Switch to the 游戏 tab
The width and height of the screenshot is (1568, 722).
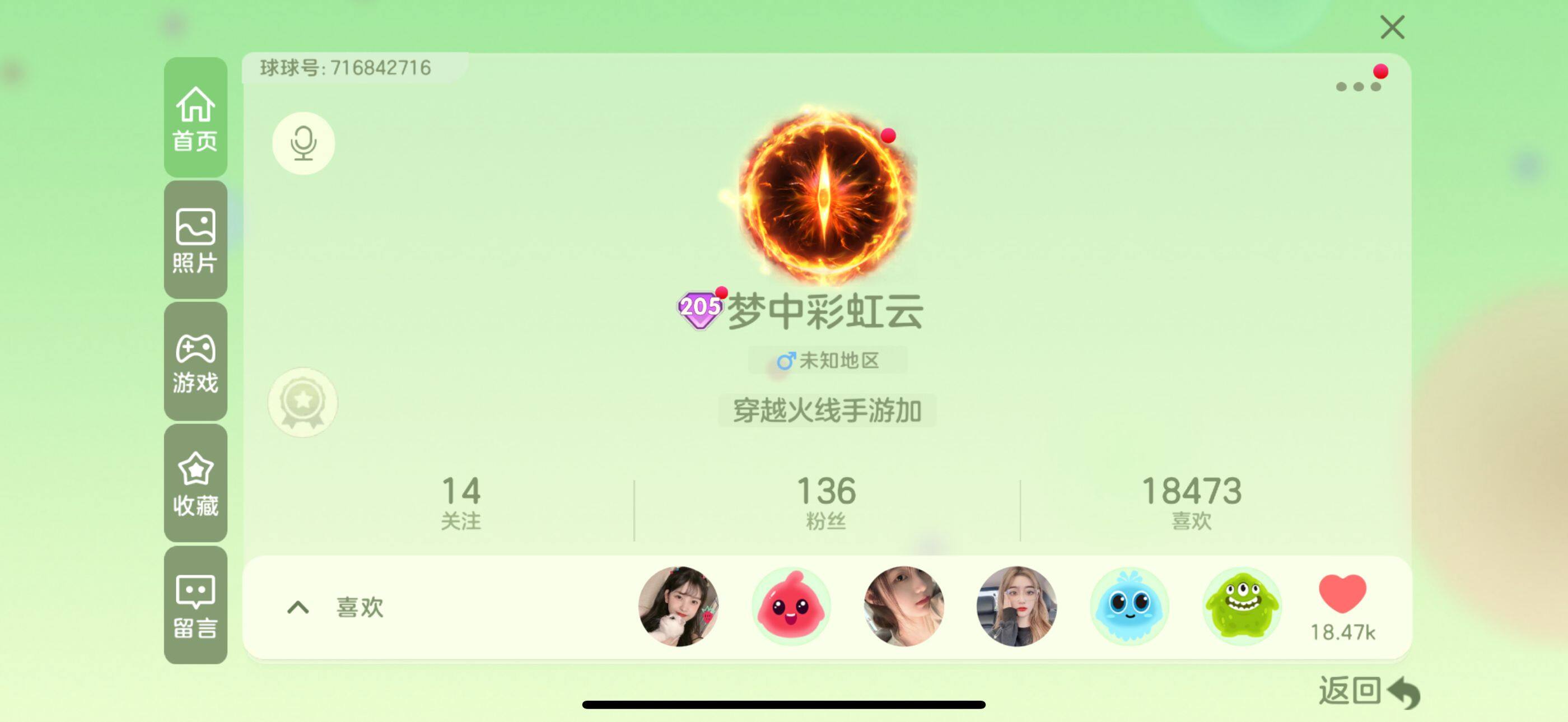tap(195, 362)
